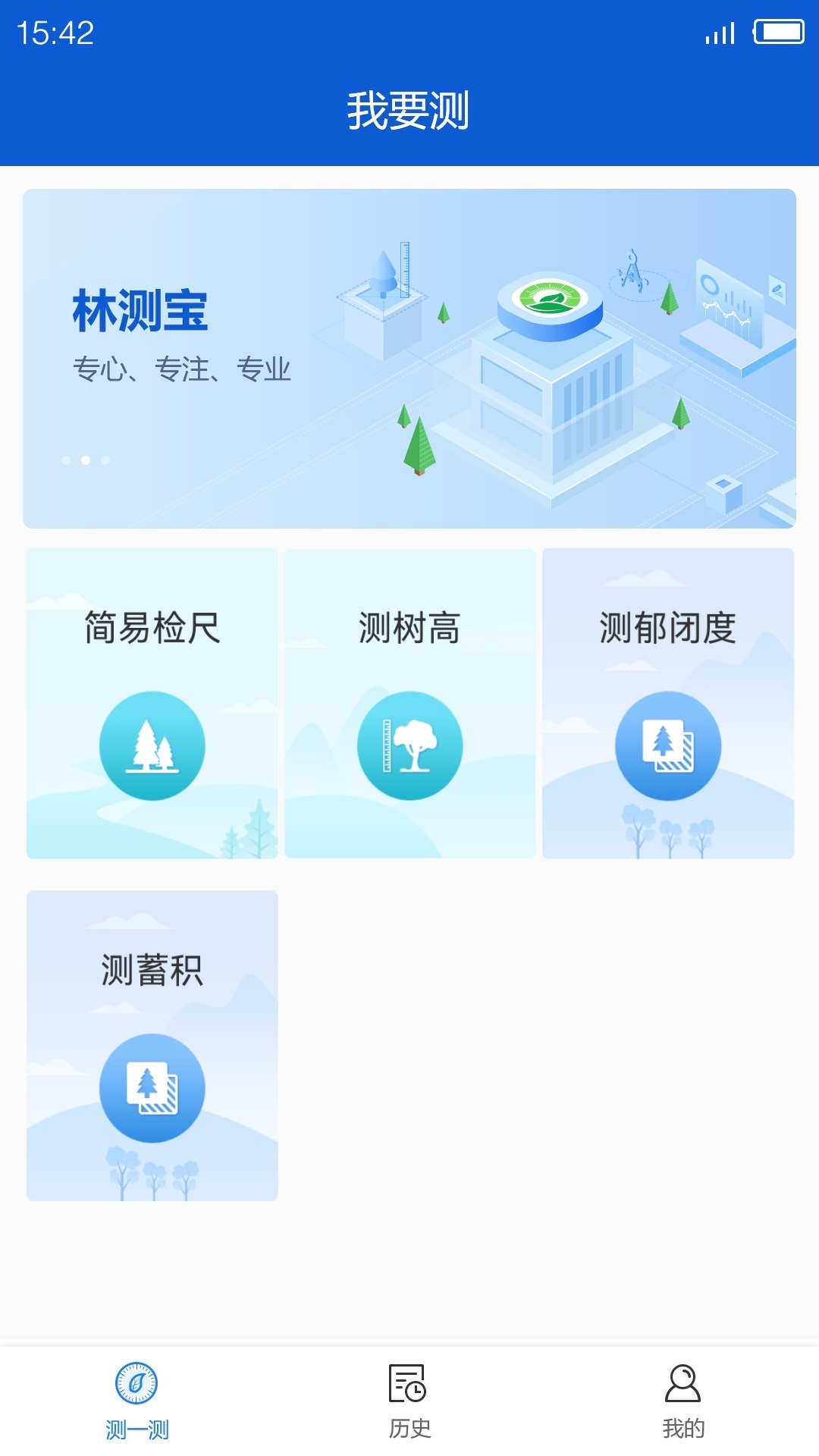
Task: Open the 测郁闭度 card
Action: click(667, 704)
